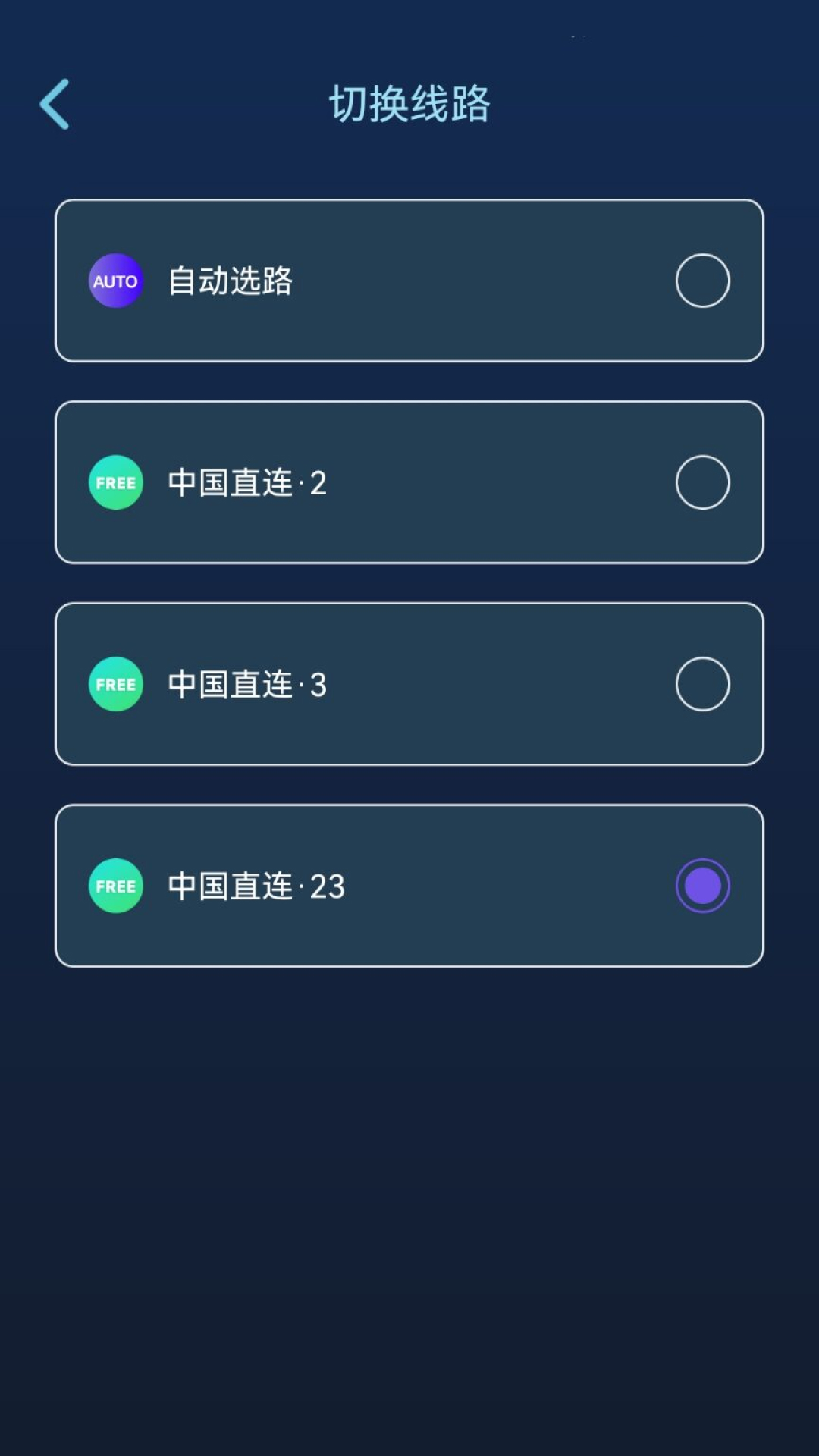Select the 中国直连·3 line card
The width and height of the screenshot is (819, 1456).
[x=409, y=683]
